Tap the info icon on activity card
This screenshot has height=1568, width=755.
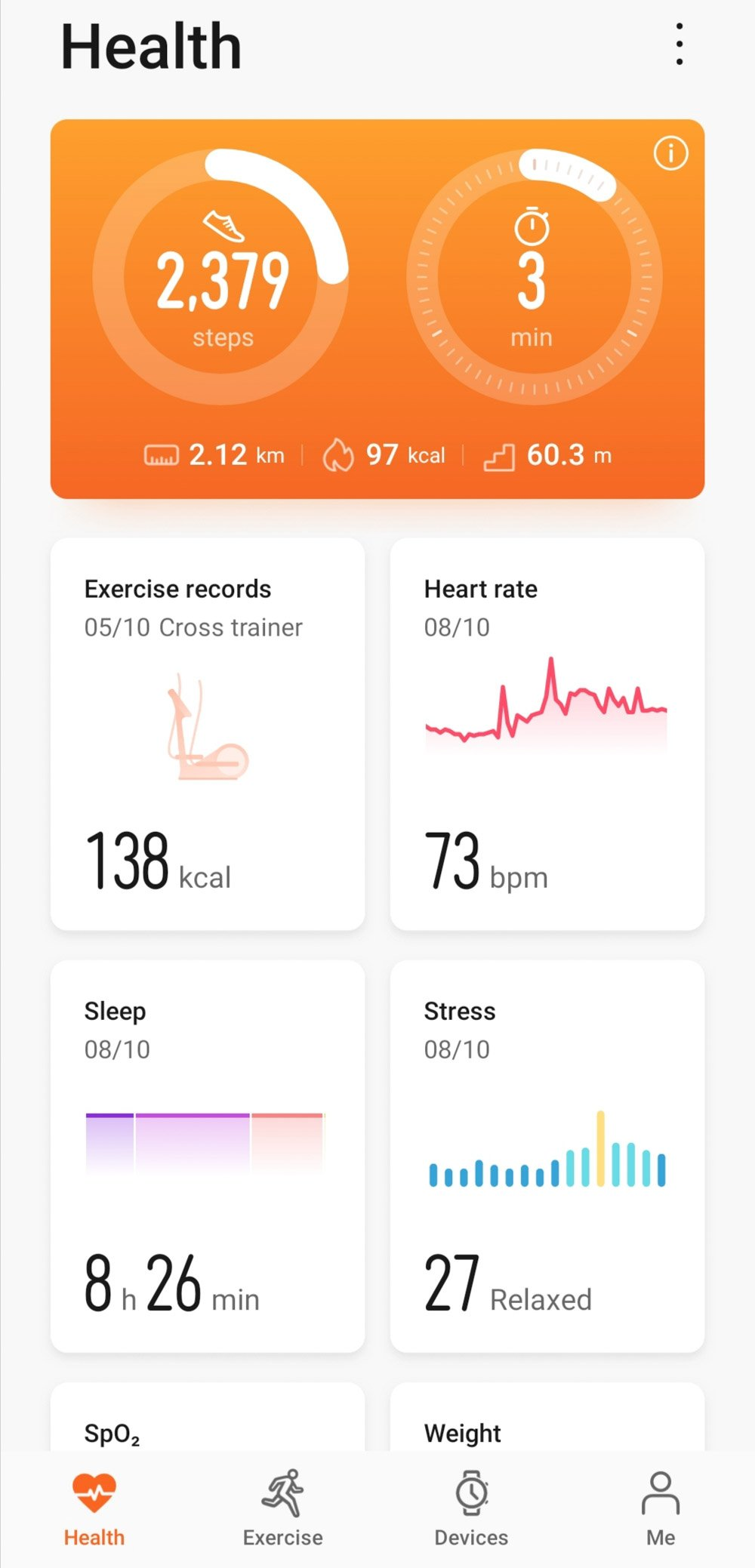[670, 153]
